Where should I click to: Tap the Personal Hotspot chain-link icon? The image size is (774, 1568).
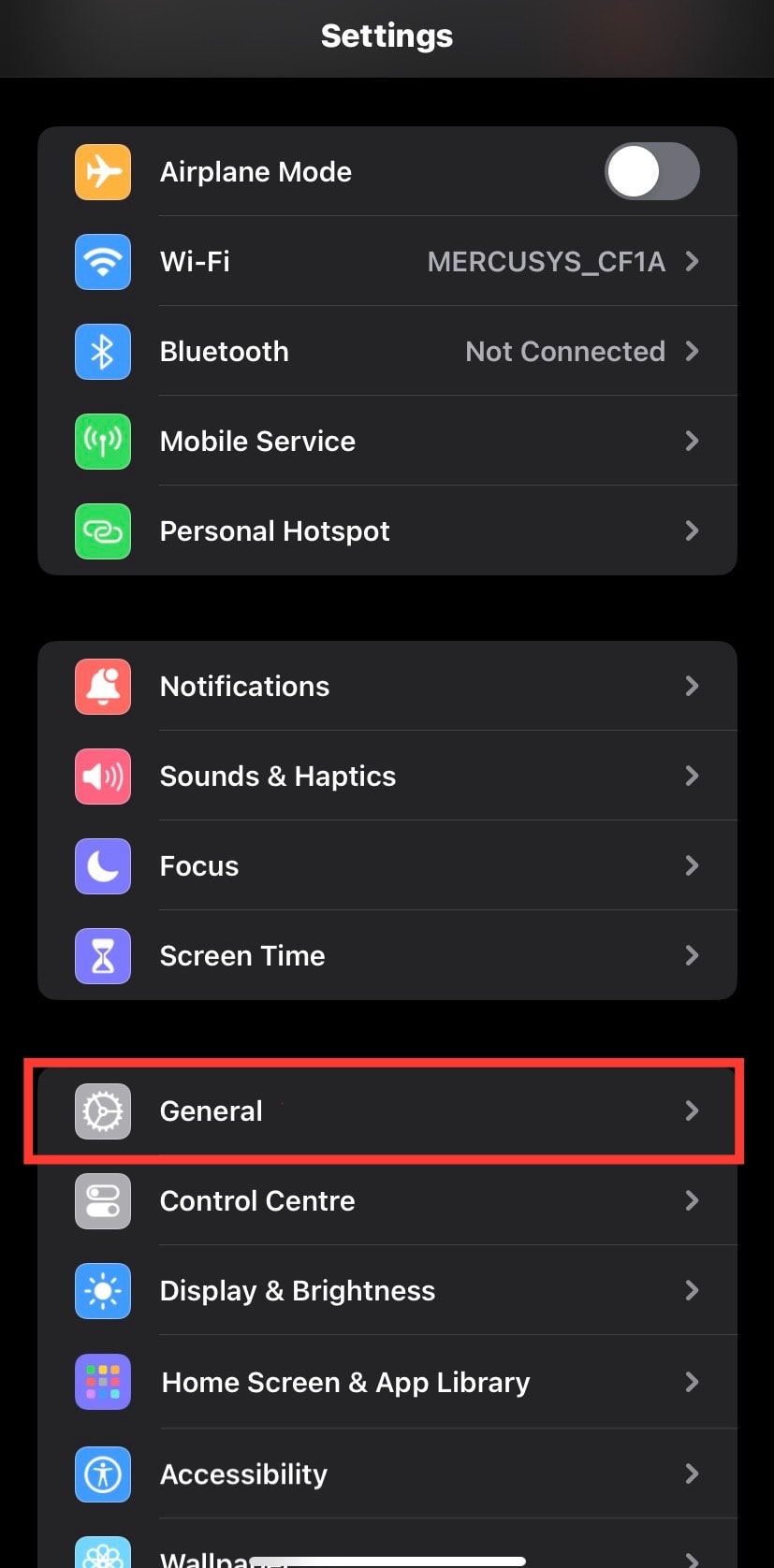[x=102, y=531]
